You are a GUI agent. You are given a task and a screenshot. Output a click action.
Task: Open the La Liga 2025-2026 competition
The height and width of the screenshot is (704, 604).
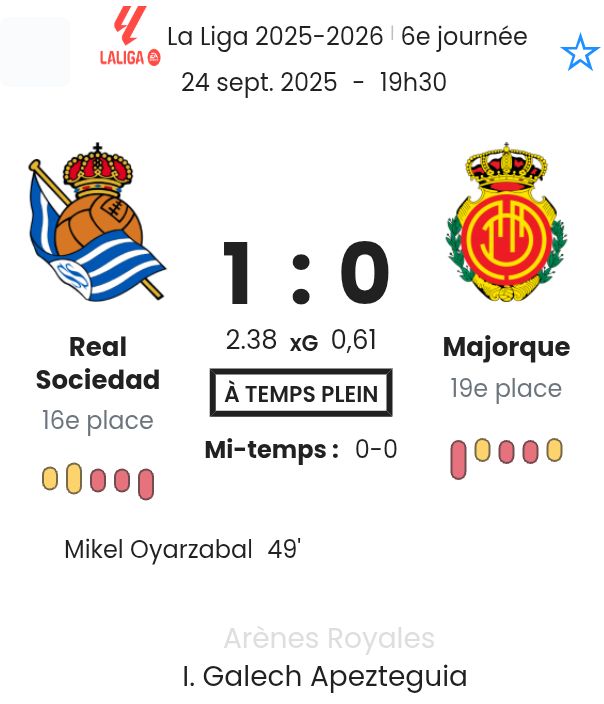coord(274,37)
